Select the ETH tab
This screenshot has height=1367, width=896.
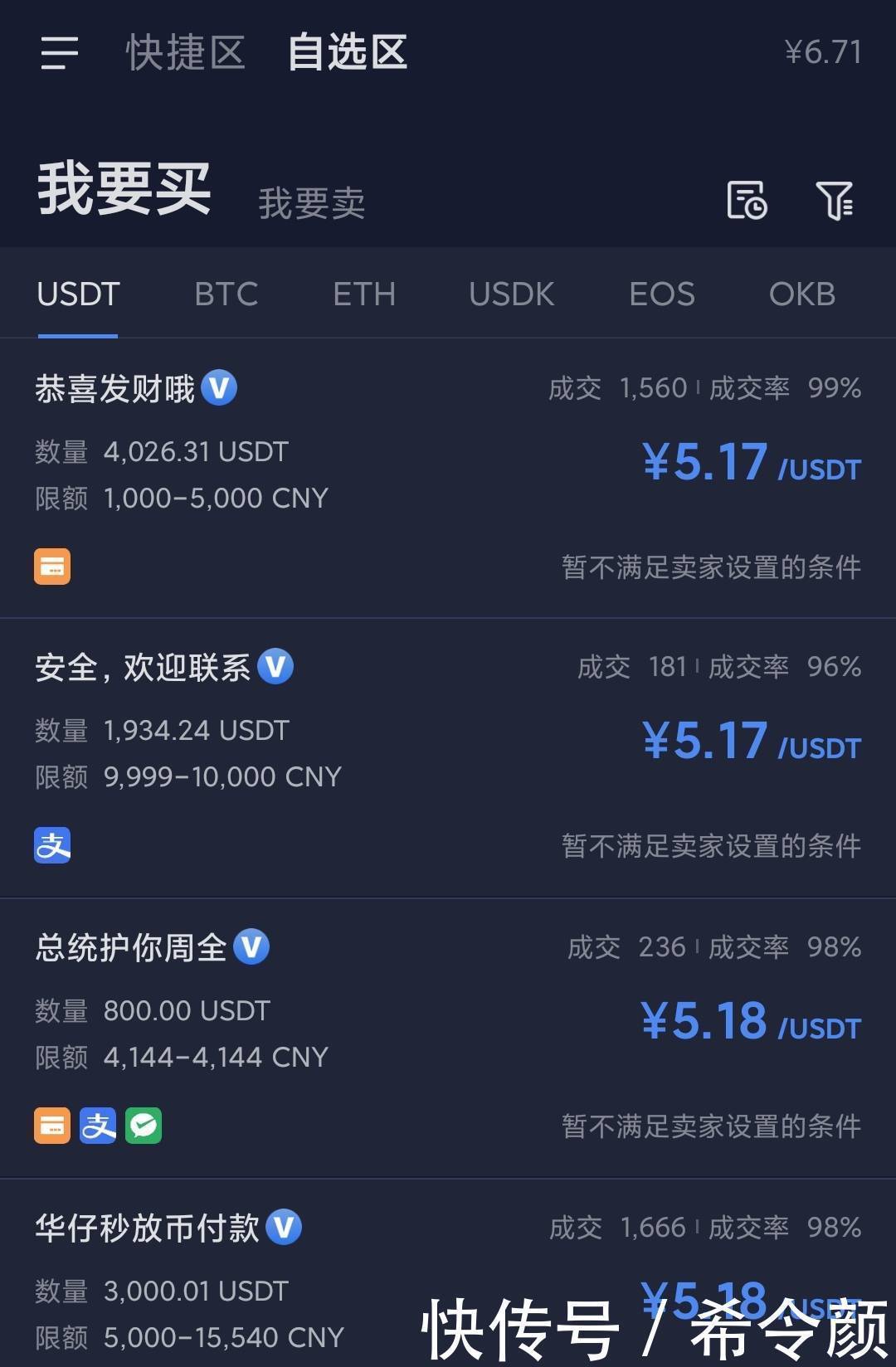click(364, 294)
